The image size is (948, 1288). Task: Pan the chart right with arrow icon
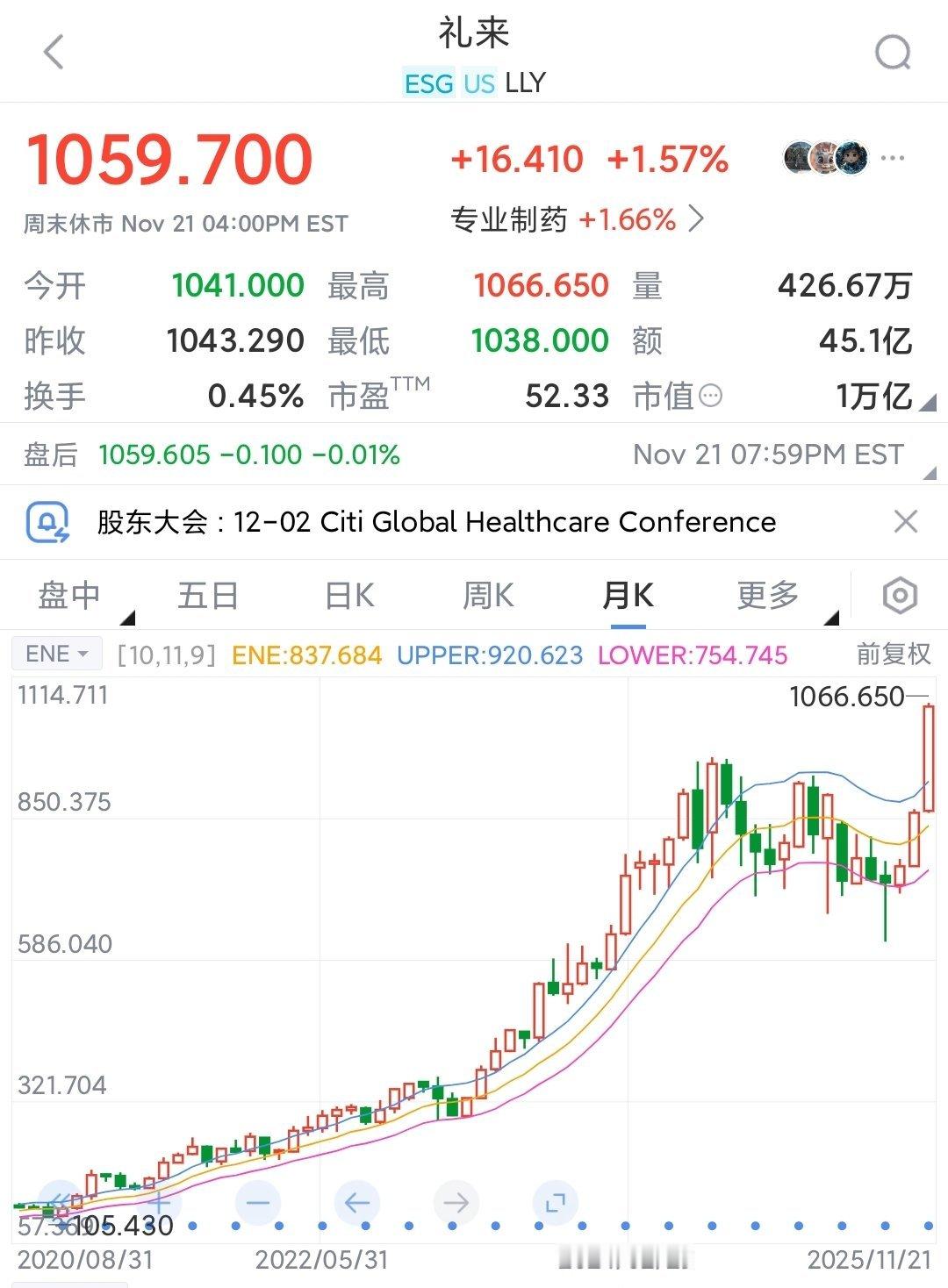click(455, 1203)
